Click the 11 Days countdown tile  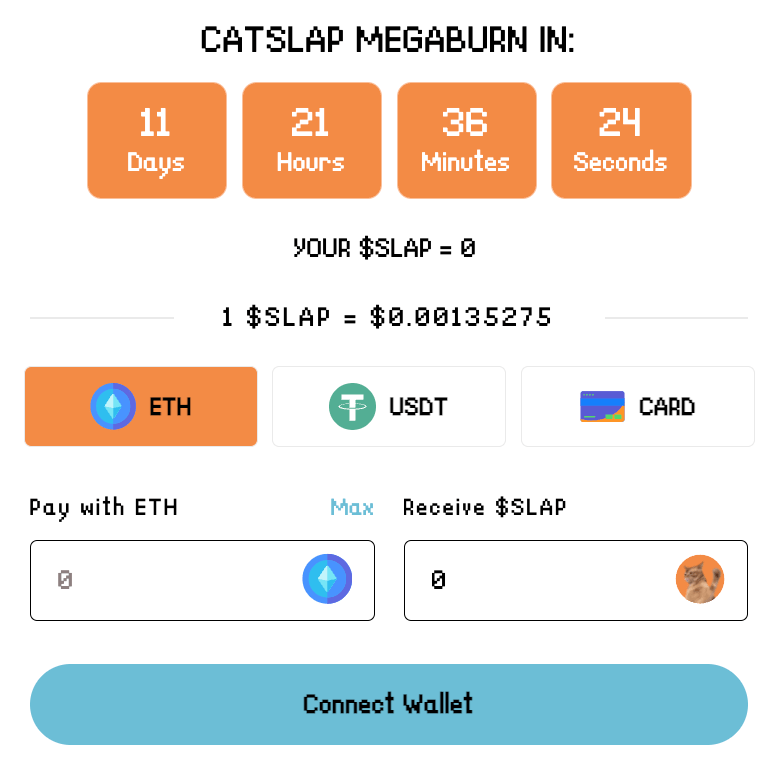157,140
